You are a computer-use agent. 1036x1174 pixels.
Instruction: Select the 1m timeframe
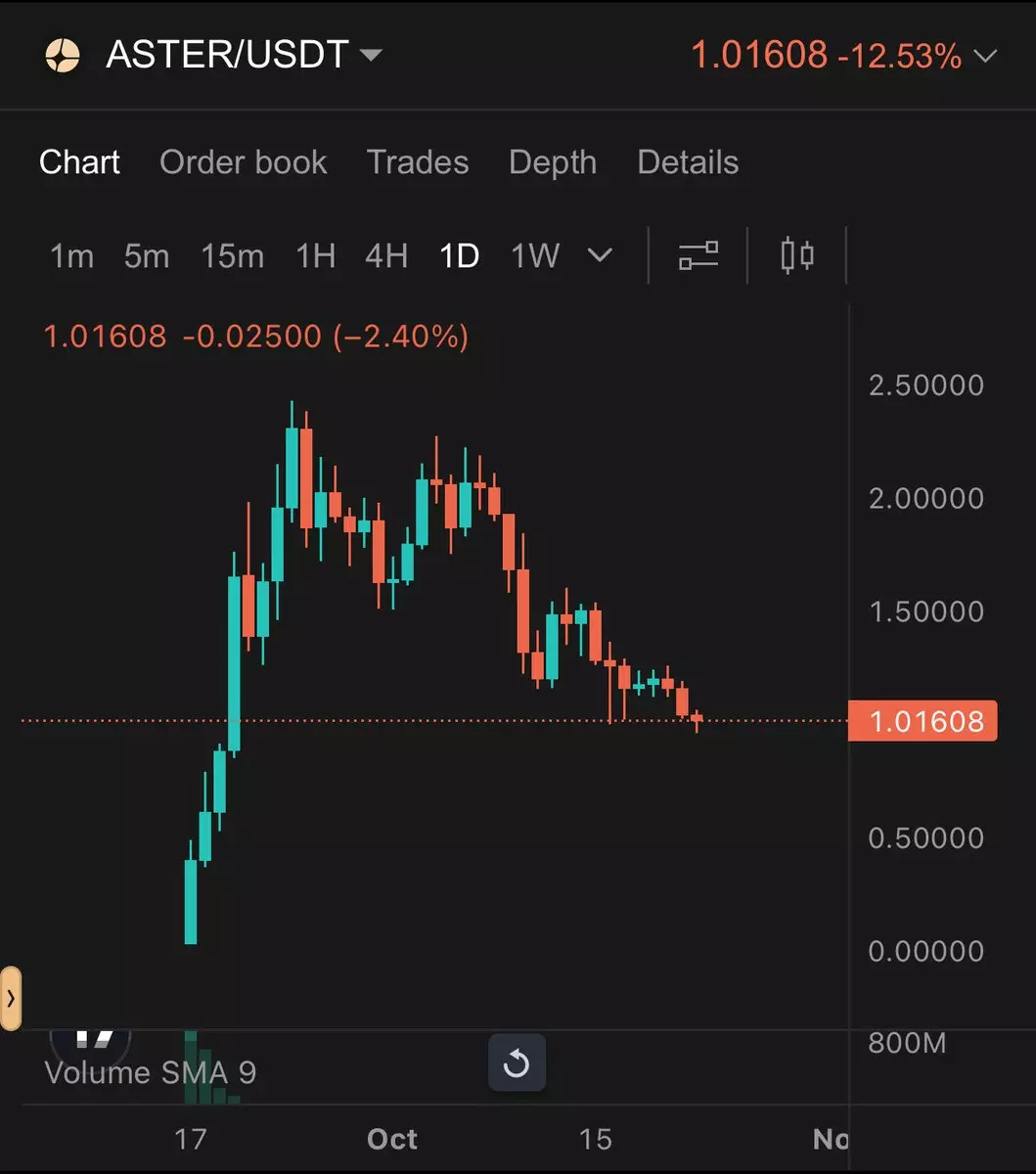click(x=71, y=256)
